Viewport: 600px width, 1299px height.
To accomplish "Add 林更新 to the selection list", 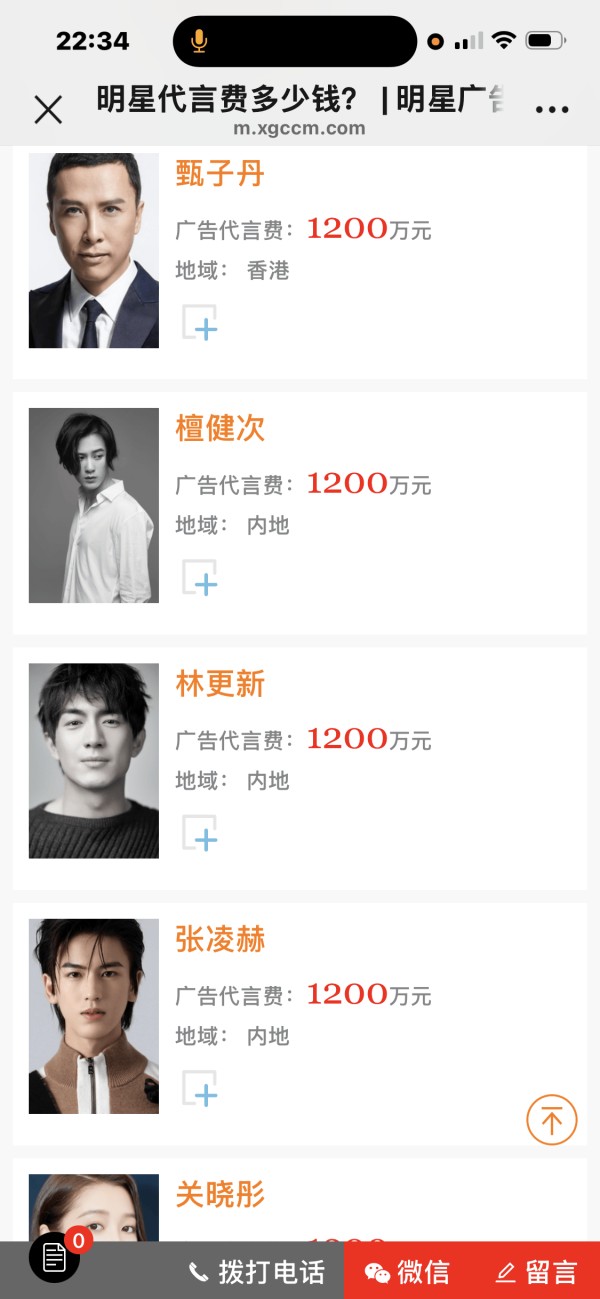I will [x=200, y=833].
